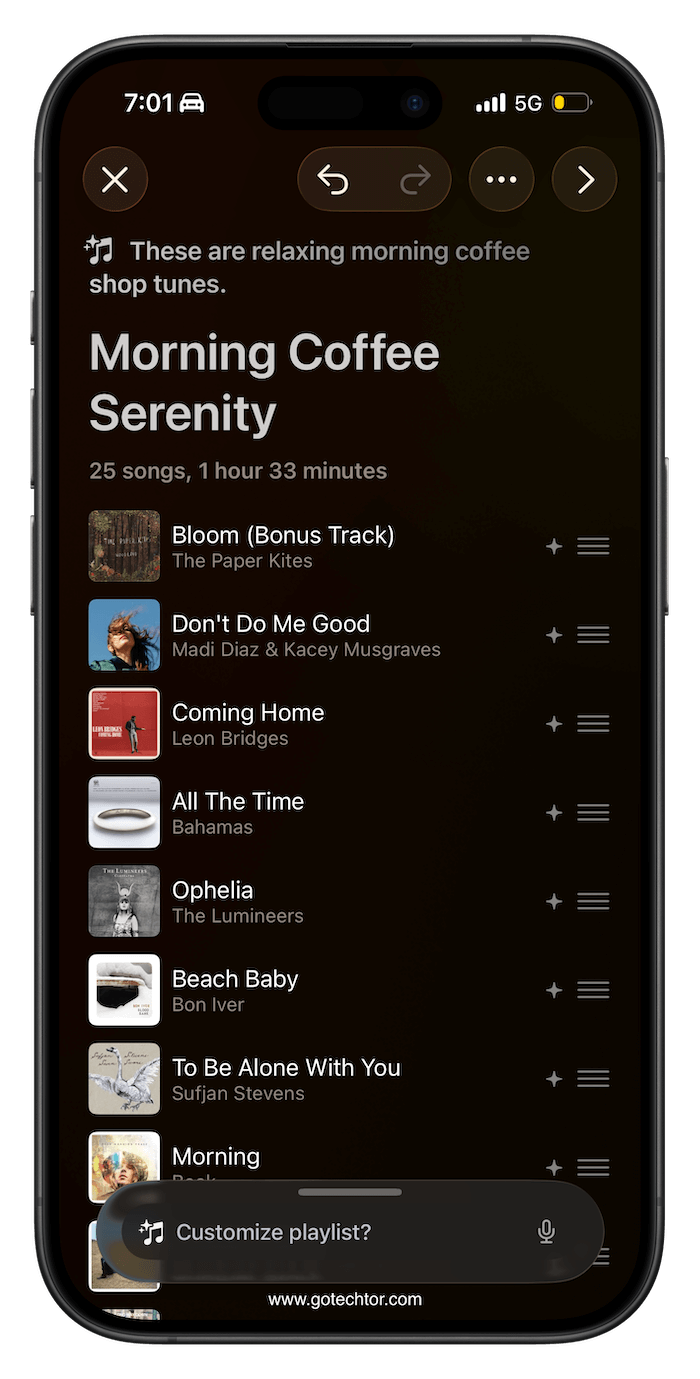Tap the sparkle icon for Don't Do Me Good
The width and height of the screenshot is (700, 1379).
554,635
